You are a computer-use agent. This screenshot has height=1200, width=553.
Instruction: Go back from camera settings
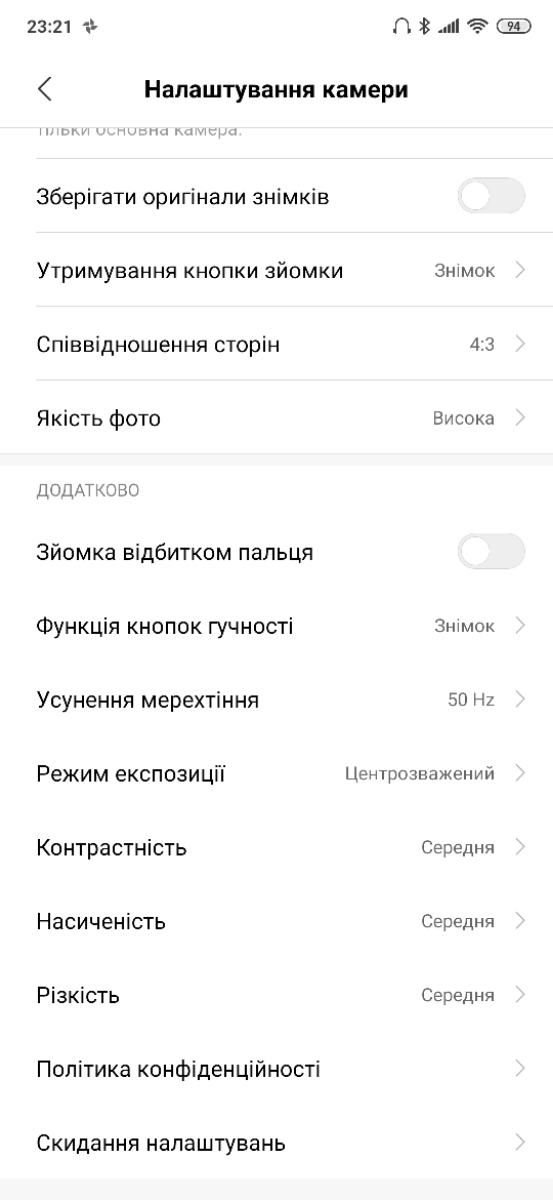[46, 89]
